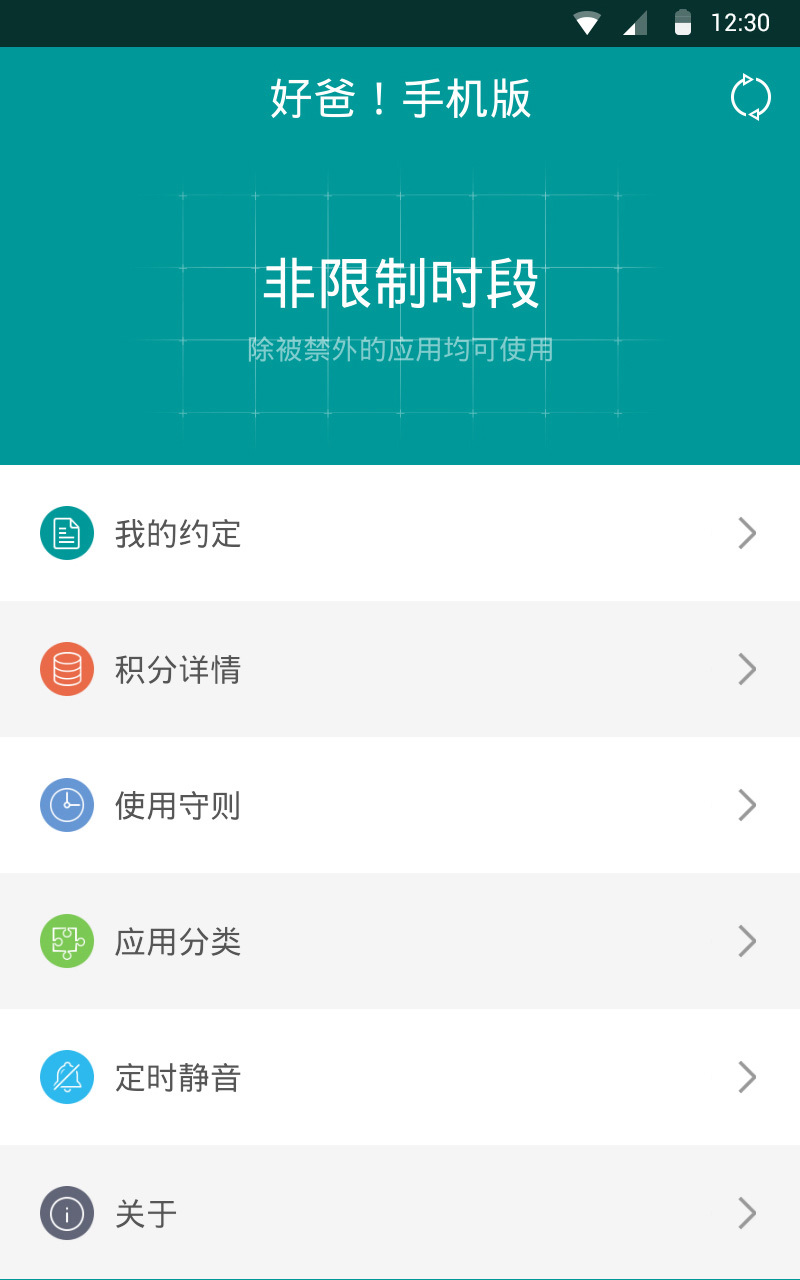The image size is (800, 1280).
Task: Select the 关于 (About) row
Action: [x=400, y=1214]
